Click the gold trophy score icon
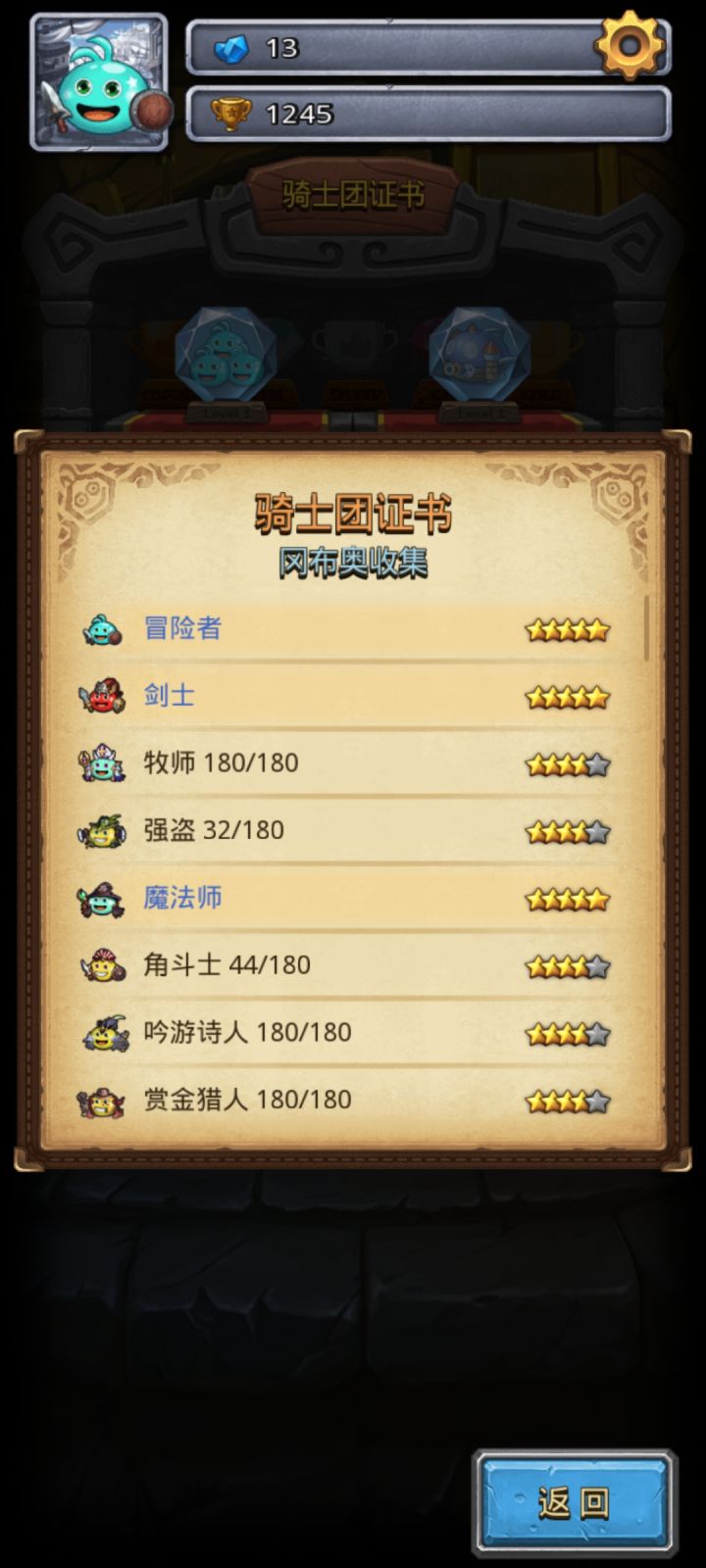 (x=232, y=110)
